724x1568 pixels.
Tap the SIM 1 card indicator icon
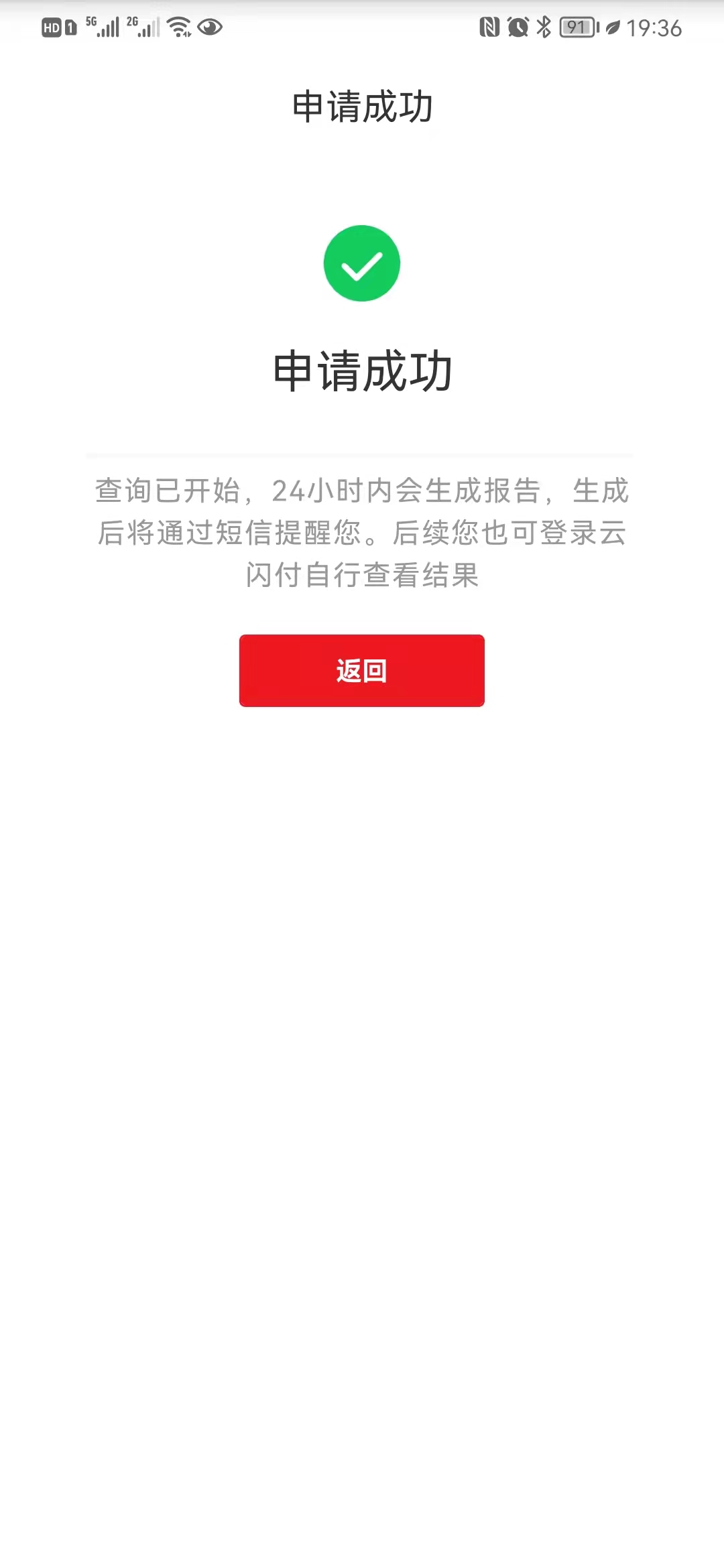pos(70,27)
